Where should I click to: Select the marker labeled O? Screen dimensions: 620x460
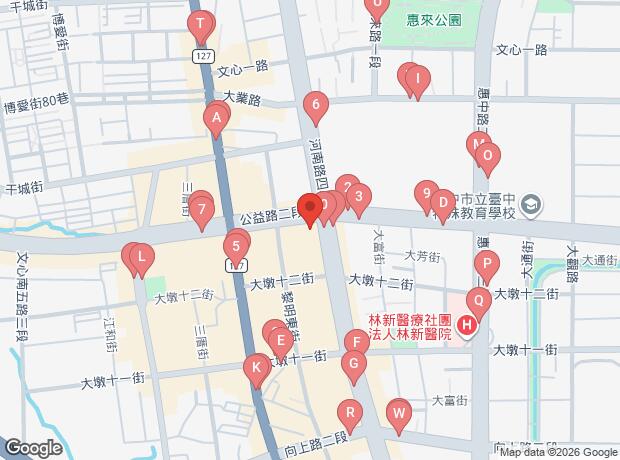pos(488,156)
